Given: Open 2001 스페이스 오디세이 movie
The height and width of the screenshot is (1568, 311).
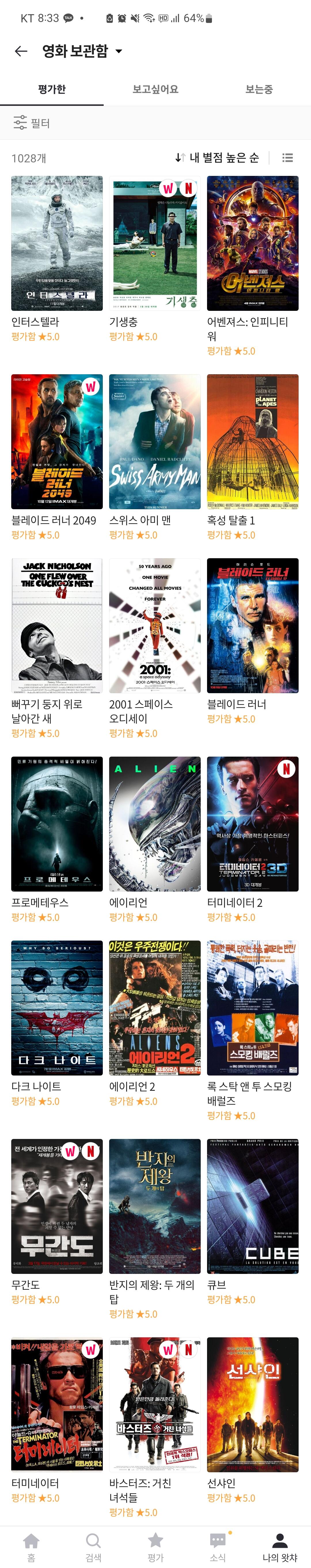Looking at the screenshot, I should 155,625.
